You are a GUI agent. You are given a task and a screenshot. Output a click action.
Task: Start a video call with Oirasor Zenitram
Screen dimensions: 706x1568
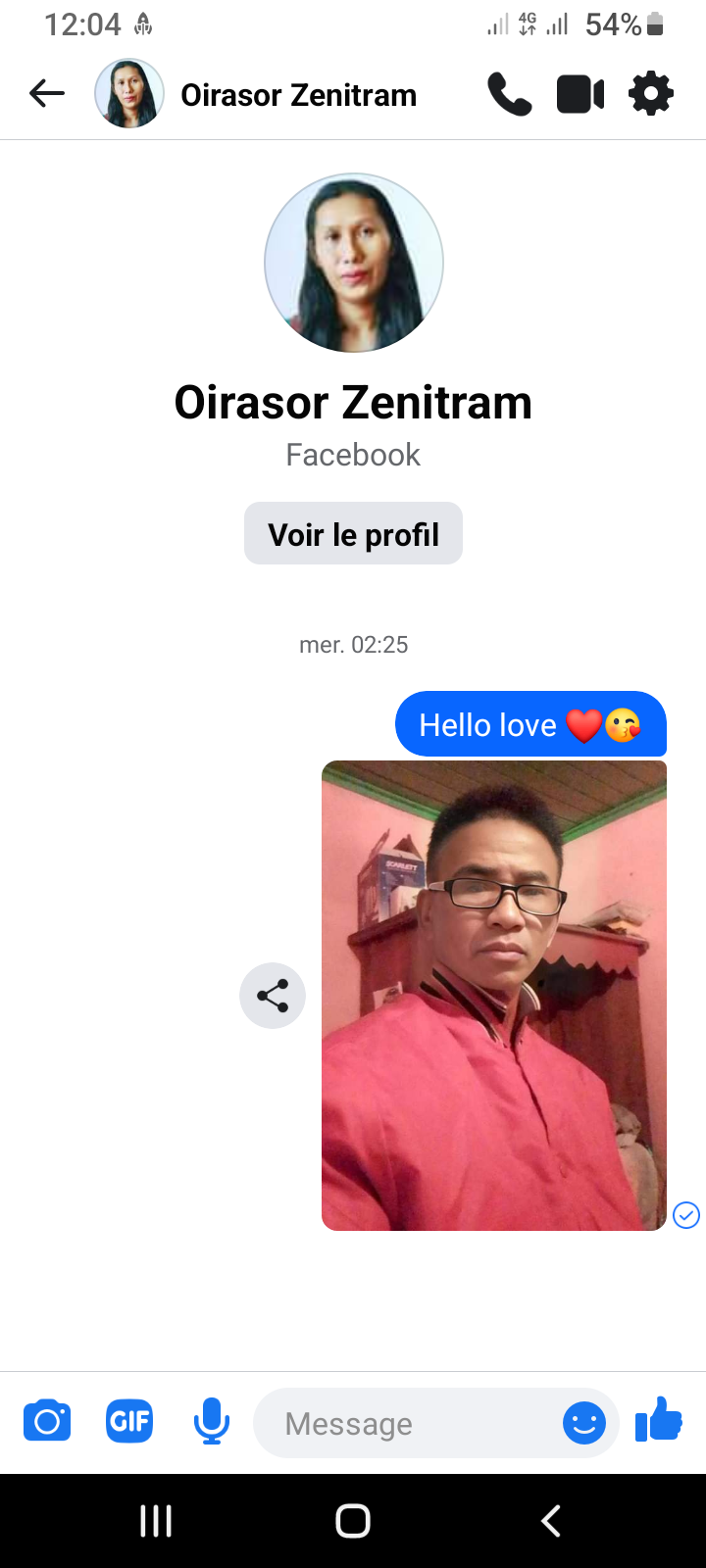tap(580, 95)
